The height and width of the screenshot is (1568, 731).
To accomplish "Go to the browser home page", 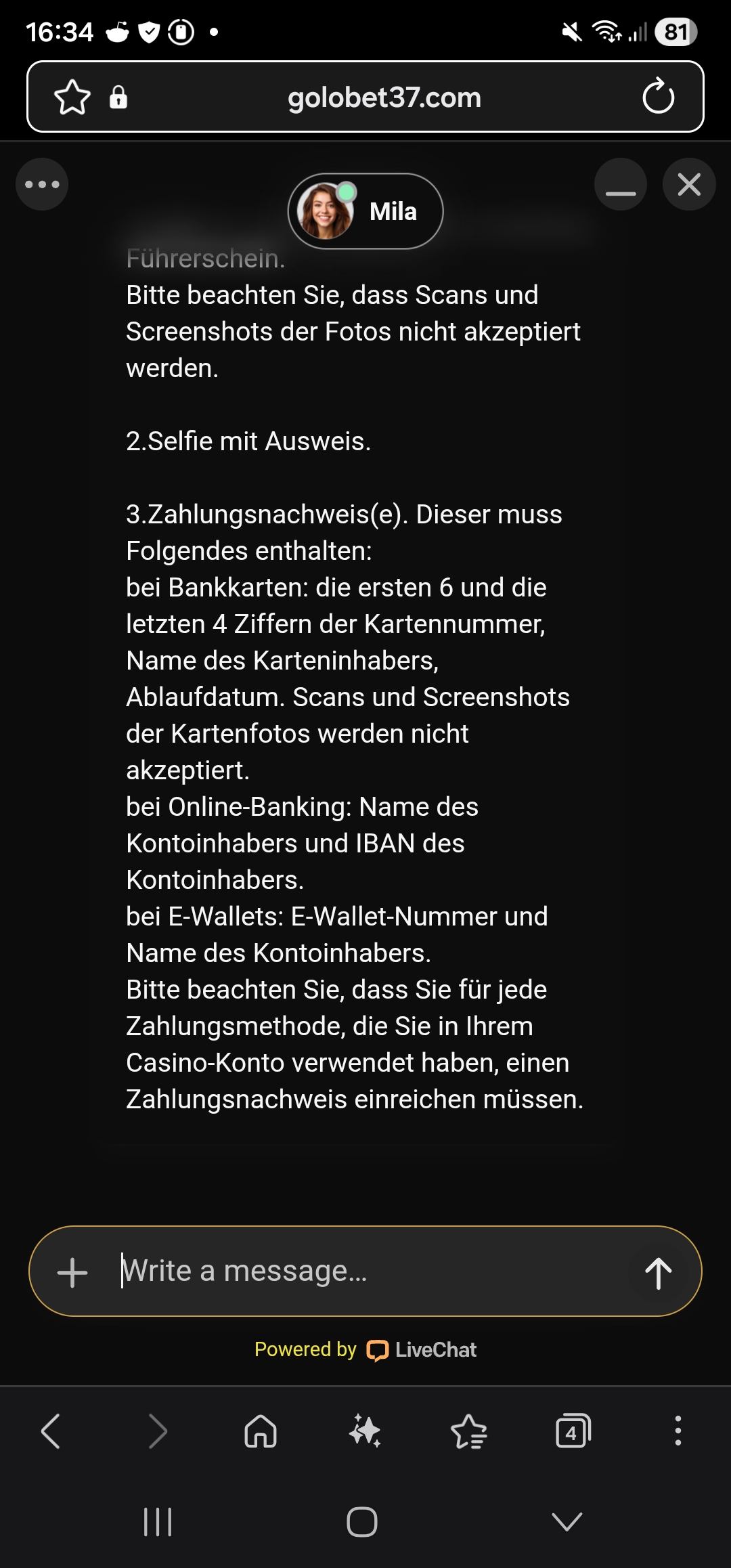I will pyautogui.click(x=261, y=1431).
